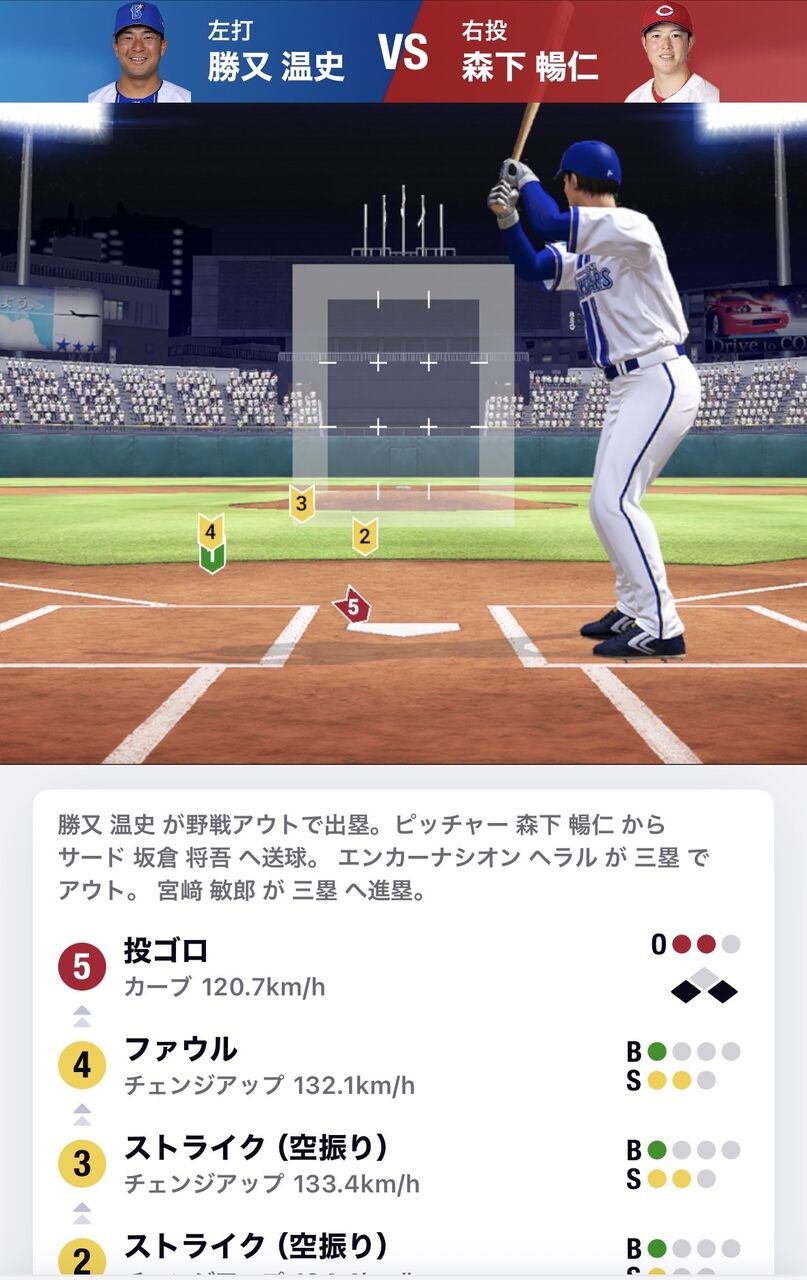Tap pitch marker 5 near home plate
This screenshot has height=1280, width=807.
pos(352,605)
